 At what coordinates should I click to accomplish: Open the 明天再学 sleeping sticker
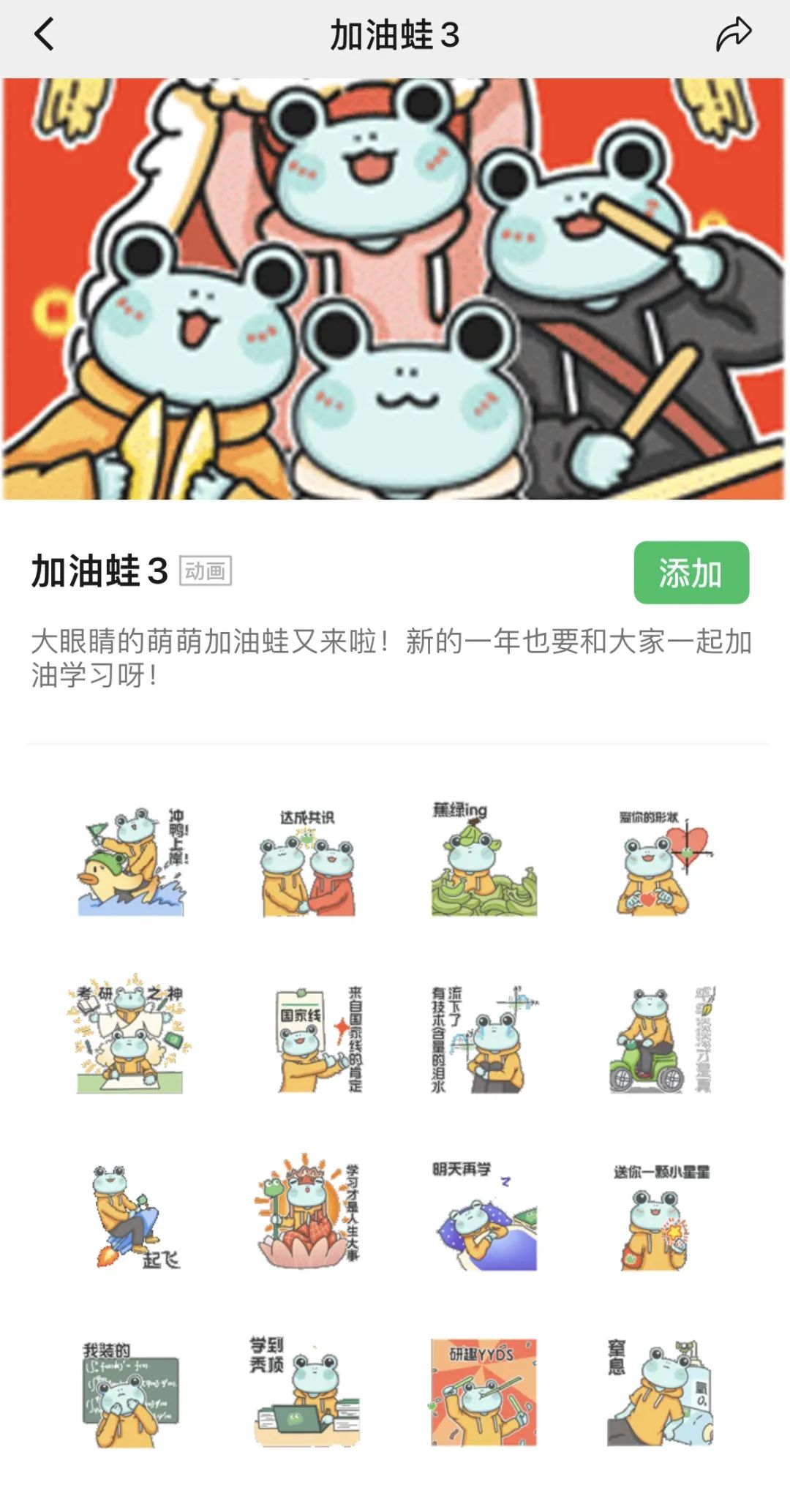pos(484,1216)
